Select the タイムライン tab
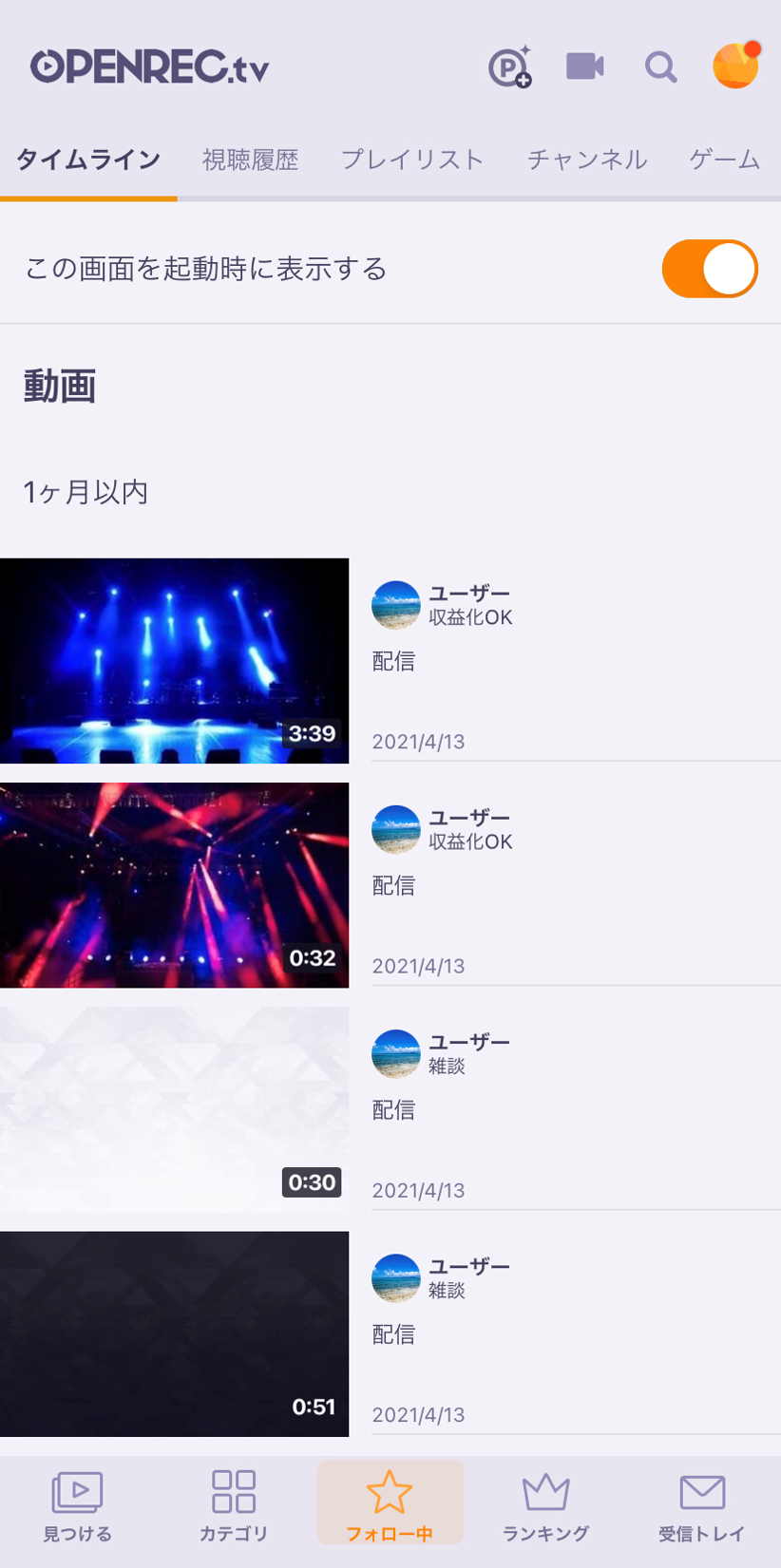Image resolution: width=781 pixels, height=1568 pixels. [x=88, y=160]
